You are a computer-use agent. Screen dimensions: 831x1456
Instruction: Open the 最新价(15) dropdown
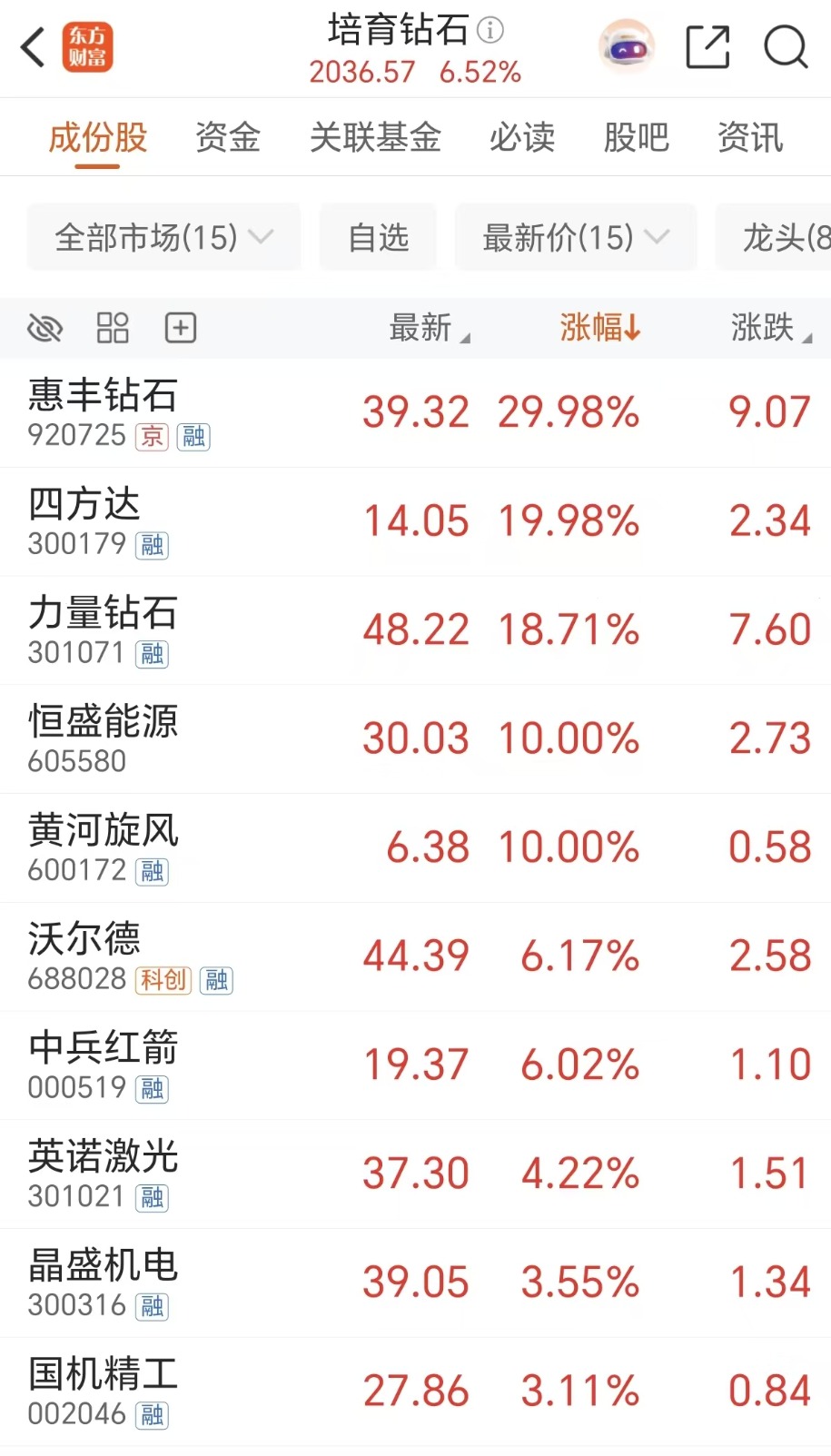coord(575,237)
